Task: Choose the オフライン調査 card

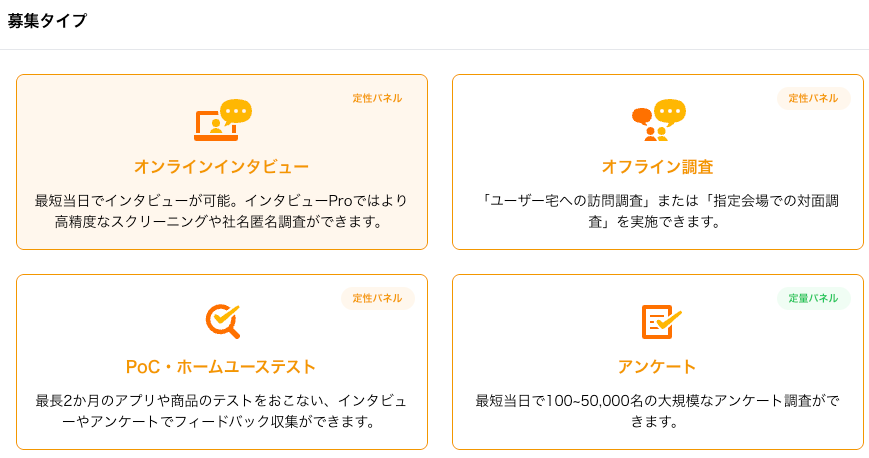Action: 657,162
